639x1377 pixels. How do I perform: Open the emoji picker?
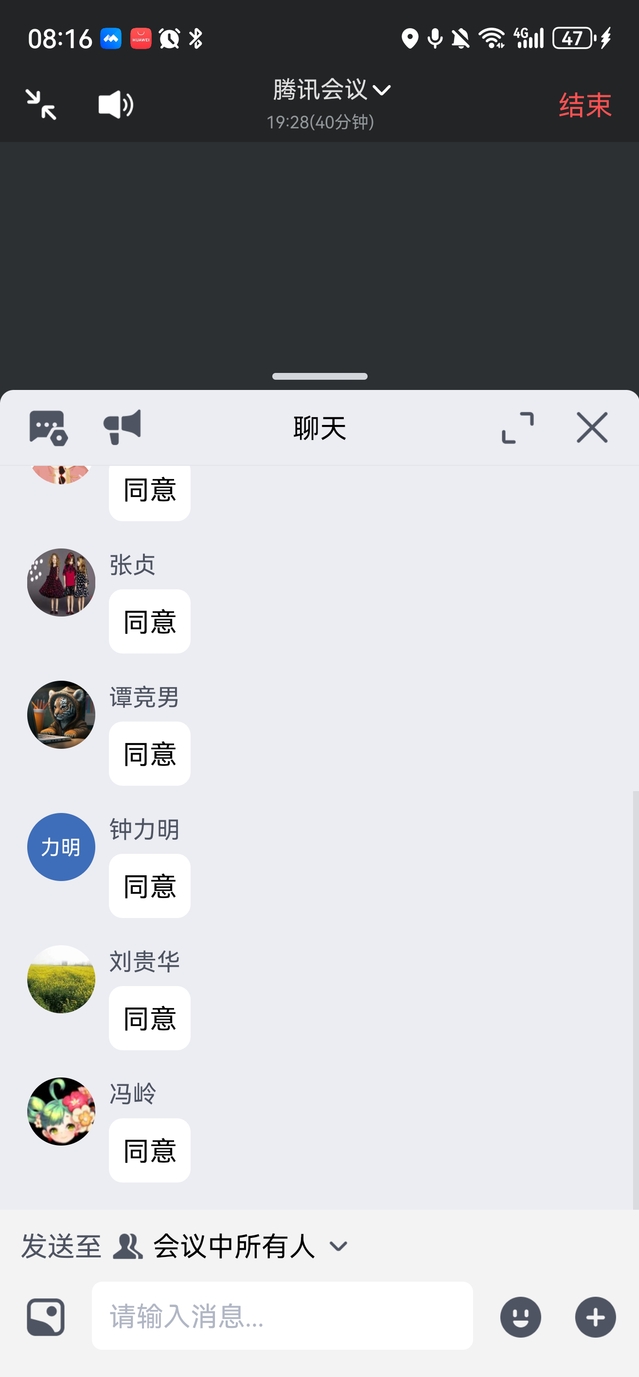520,1317
